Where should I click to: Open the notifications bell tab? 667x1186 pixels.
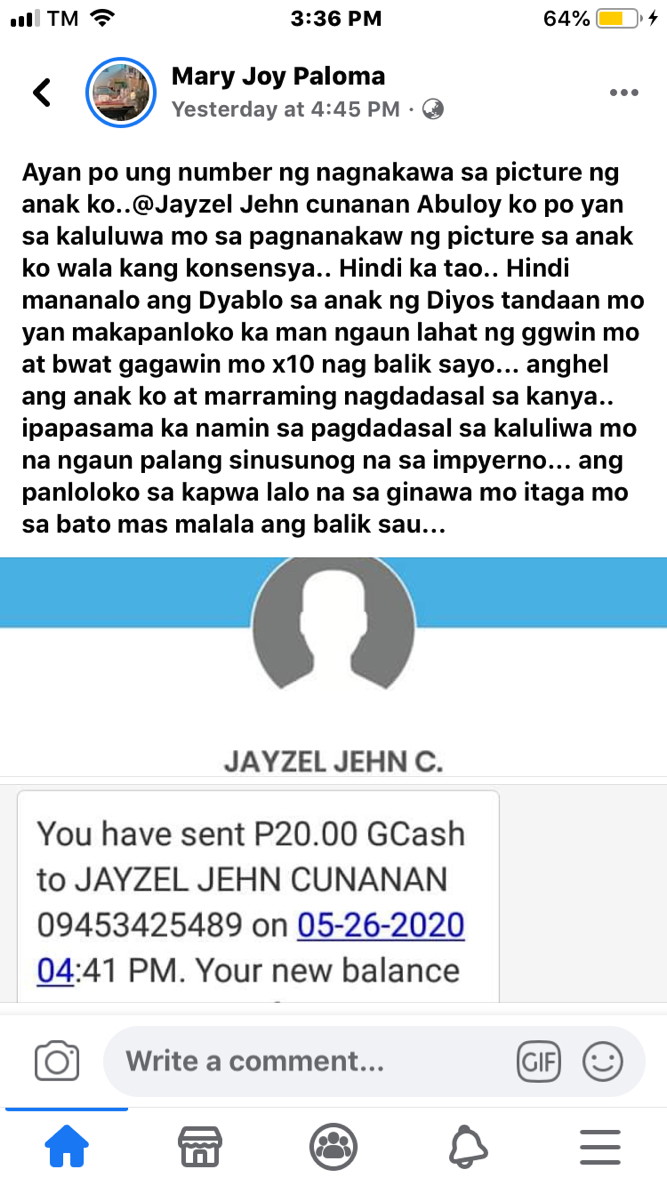[467, 1146]
